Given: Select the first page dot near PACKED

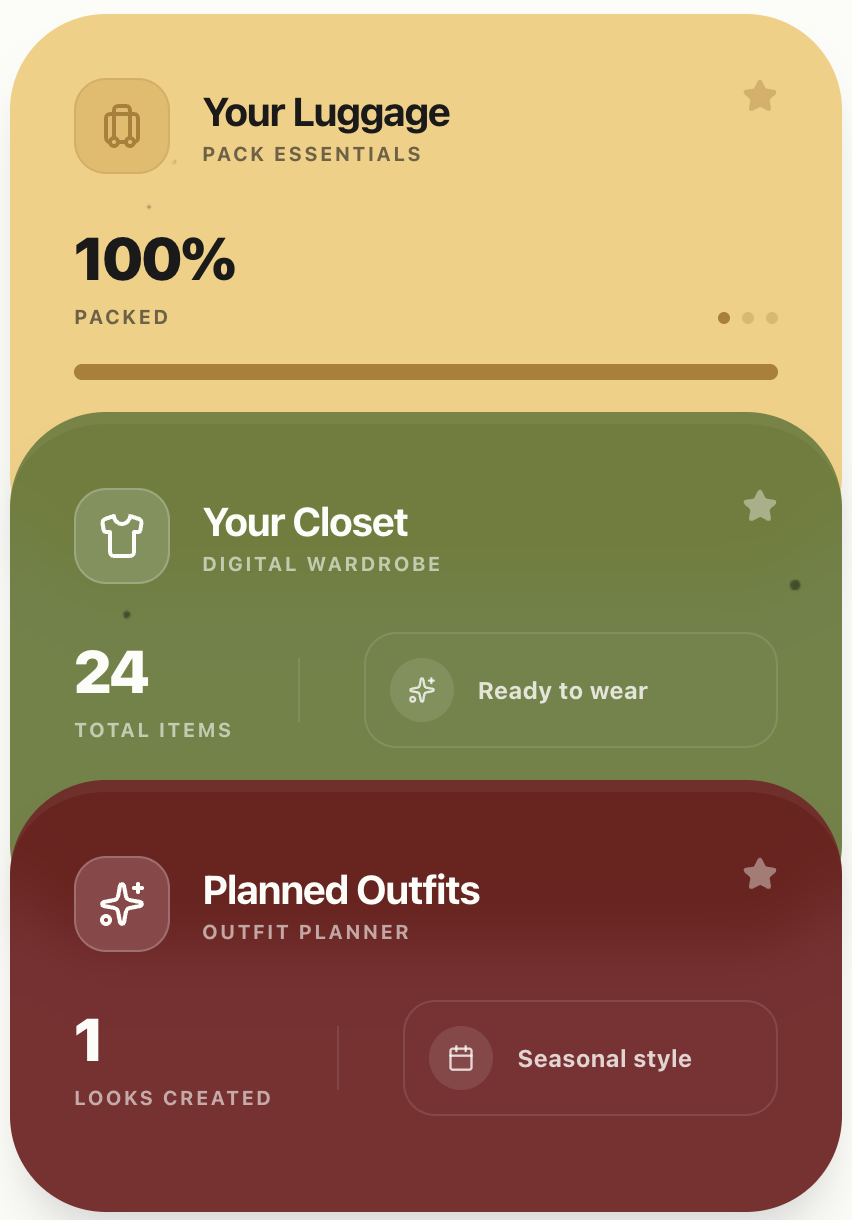Looking at the screenshot, I should (723, 318).
